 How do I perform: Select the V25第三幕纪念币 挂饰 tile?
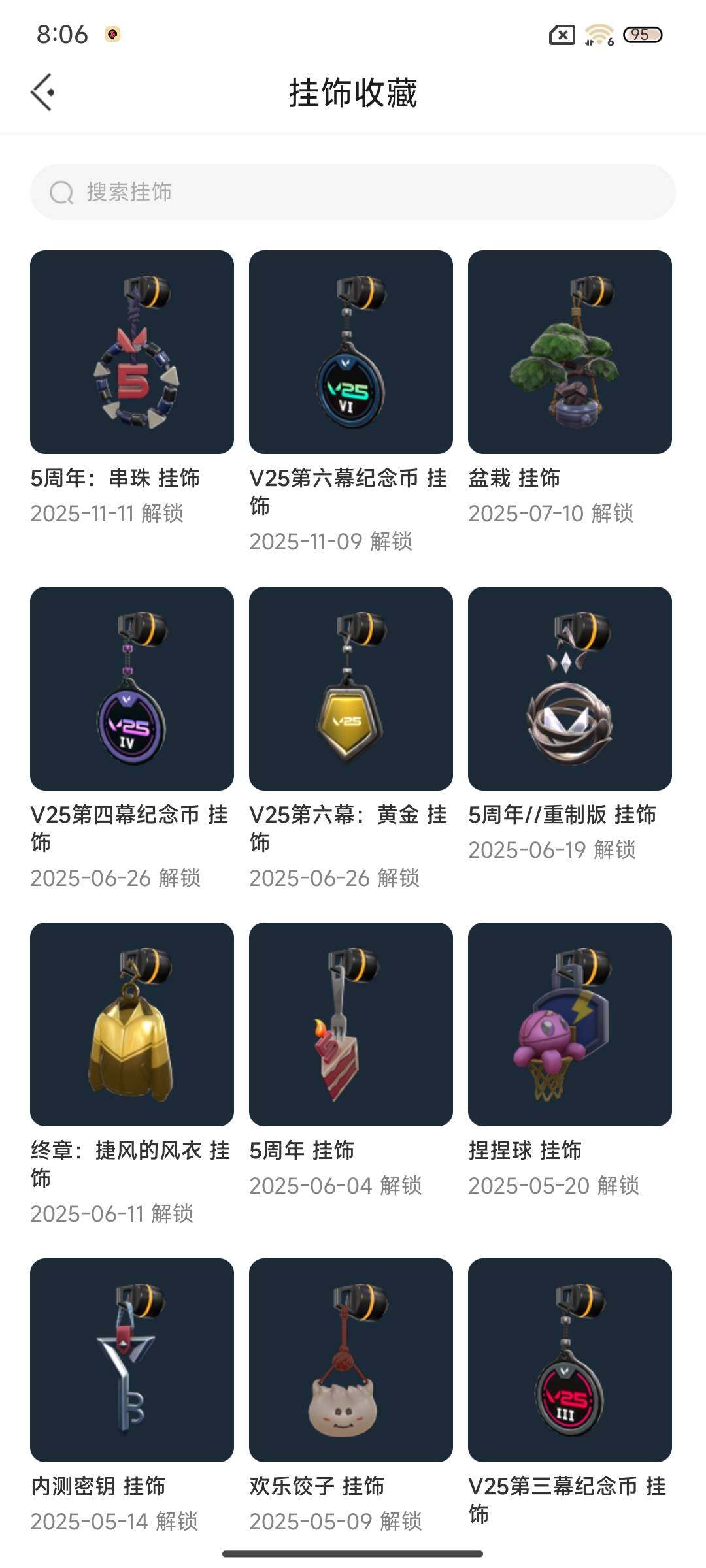click(x=570, y=1360)
